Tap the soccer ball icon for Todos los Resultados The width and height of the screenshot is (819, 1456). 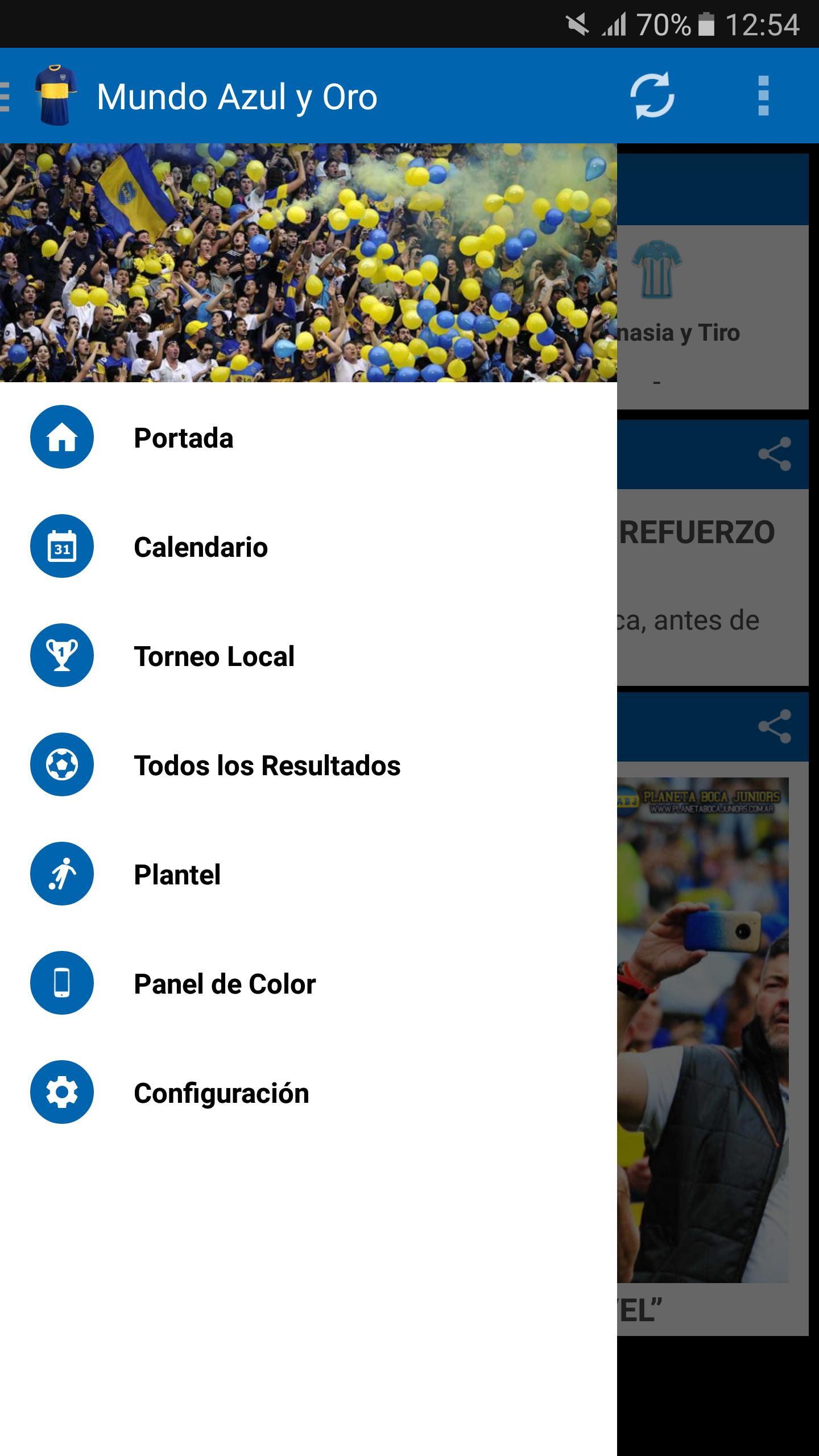coord(61,765)
